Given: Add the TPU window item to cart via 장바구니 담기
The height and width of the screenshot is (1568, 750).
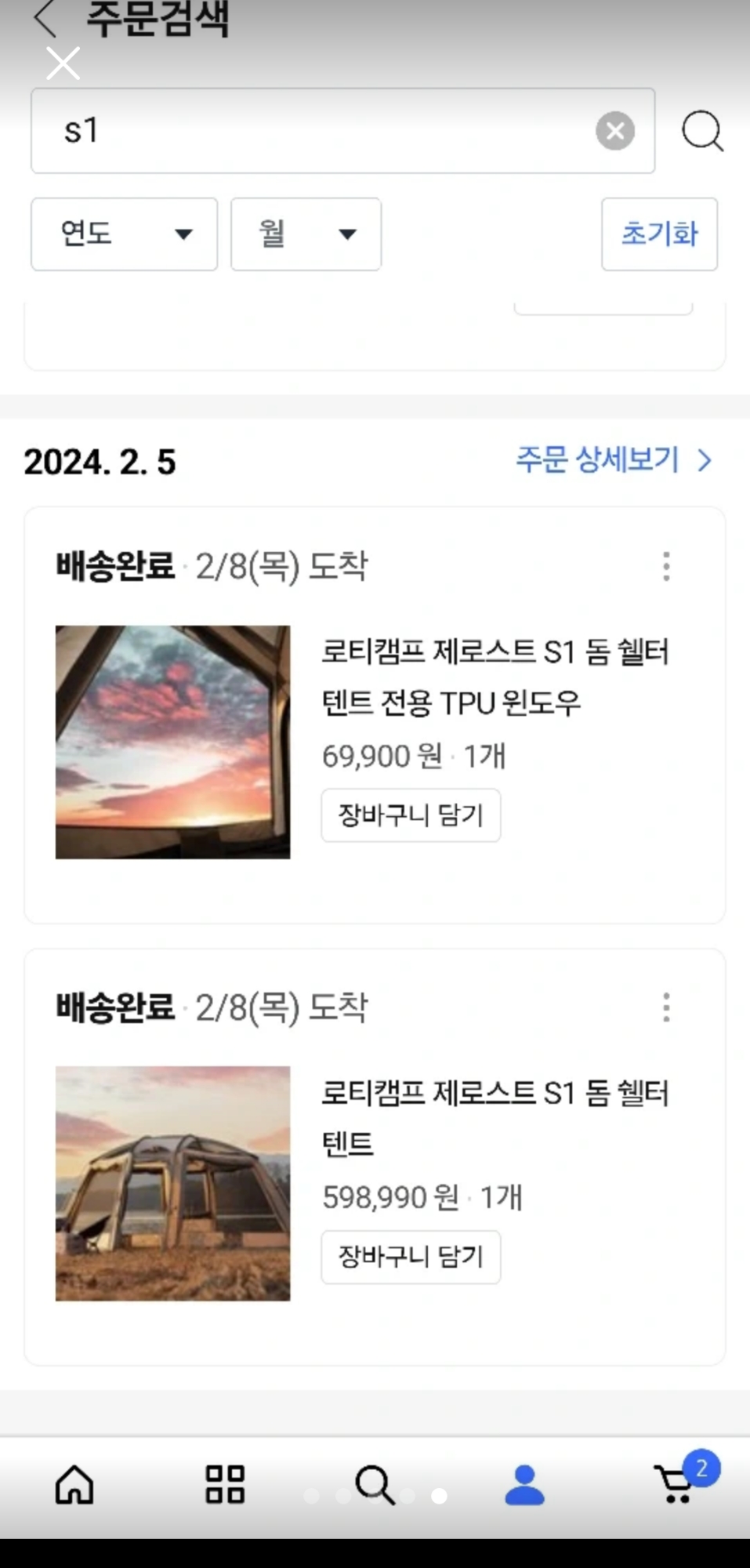Looking at the screenshot, I should coord(411,815).
